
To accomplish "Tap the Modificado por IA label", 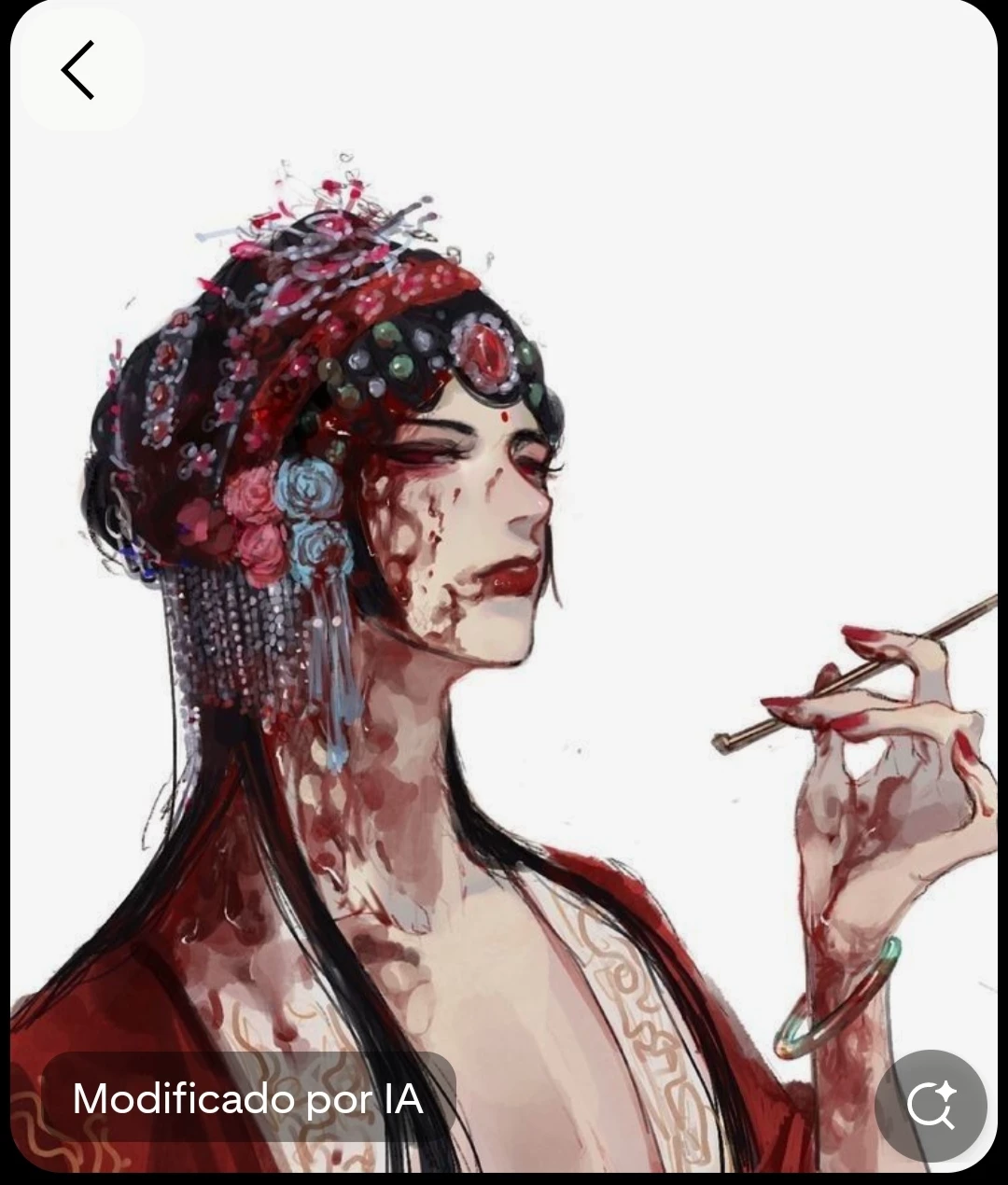I will pos(248,1098).
